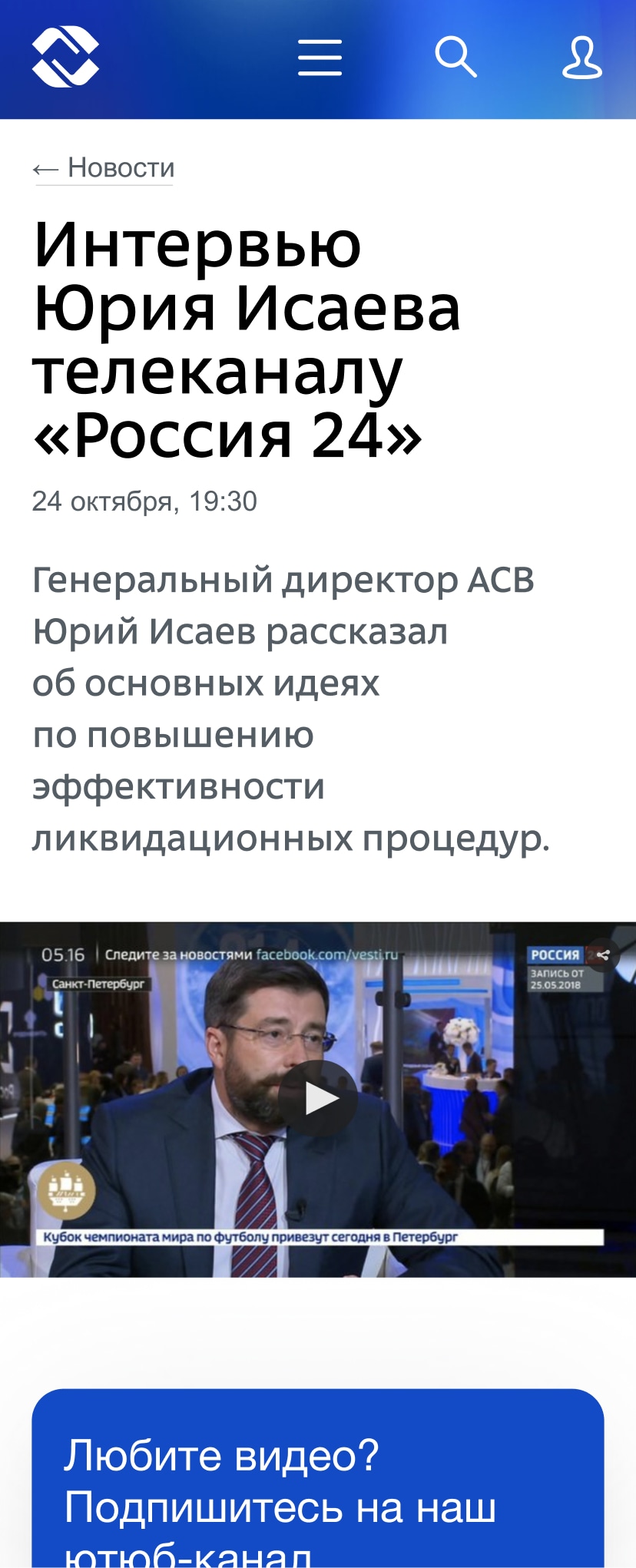Open the user profile icon
Viewport: 636px width, 1568px height.
[581, 58]
